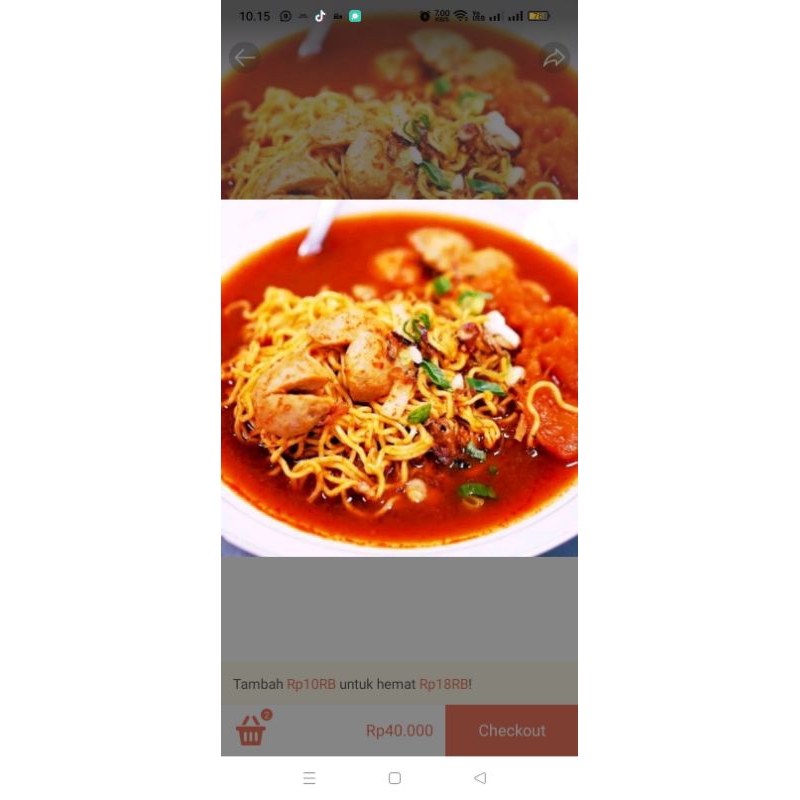Open the shopping basket
Screen dimensions: 800x800
coord(251,731)
